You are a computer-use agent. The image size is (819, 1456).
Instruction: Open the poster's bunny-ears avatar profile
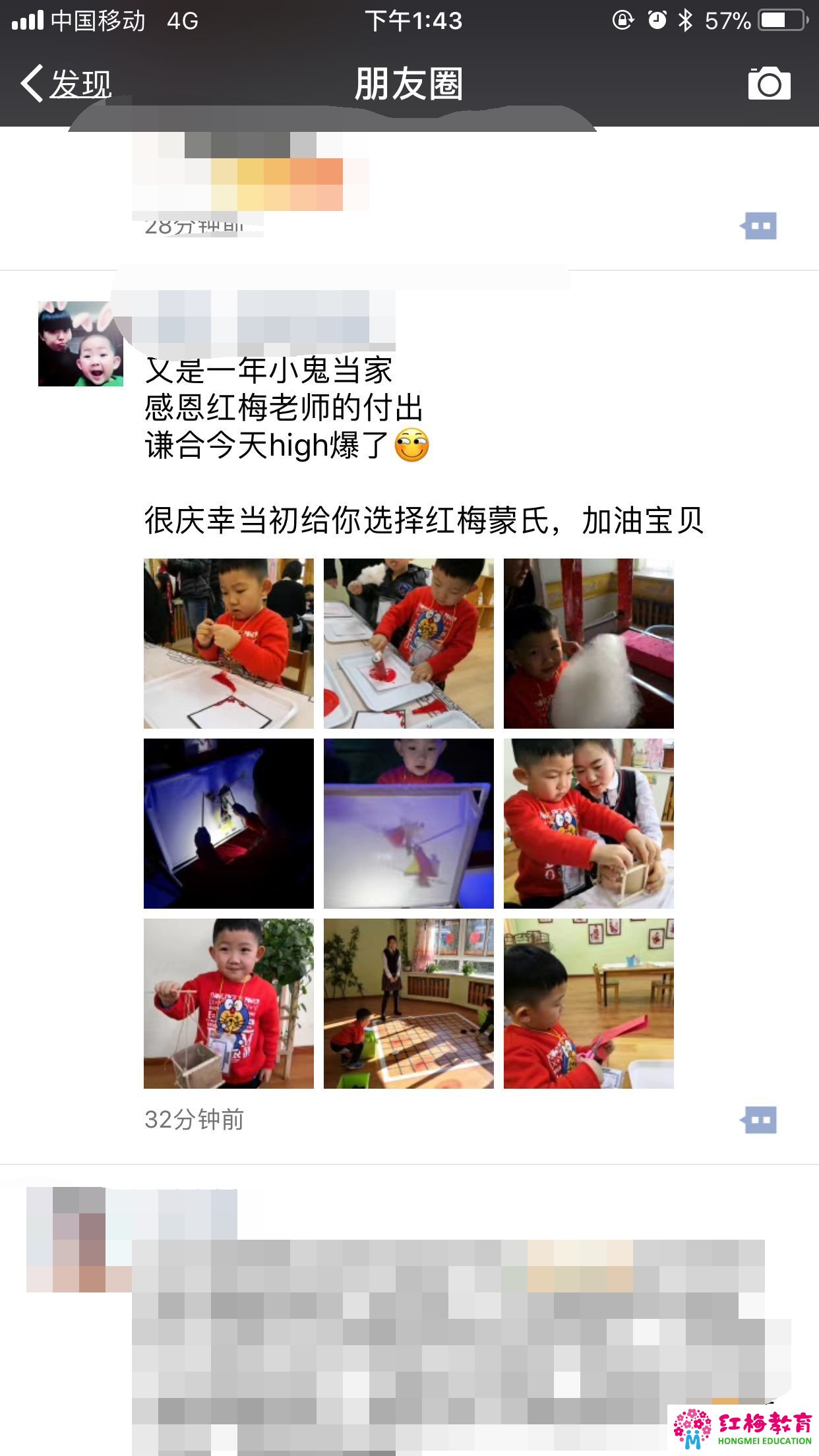[x=80, y=344]
